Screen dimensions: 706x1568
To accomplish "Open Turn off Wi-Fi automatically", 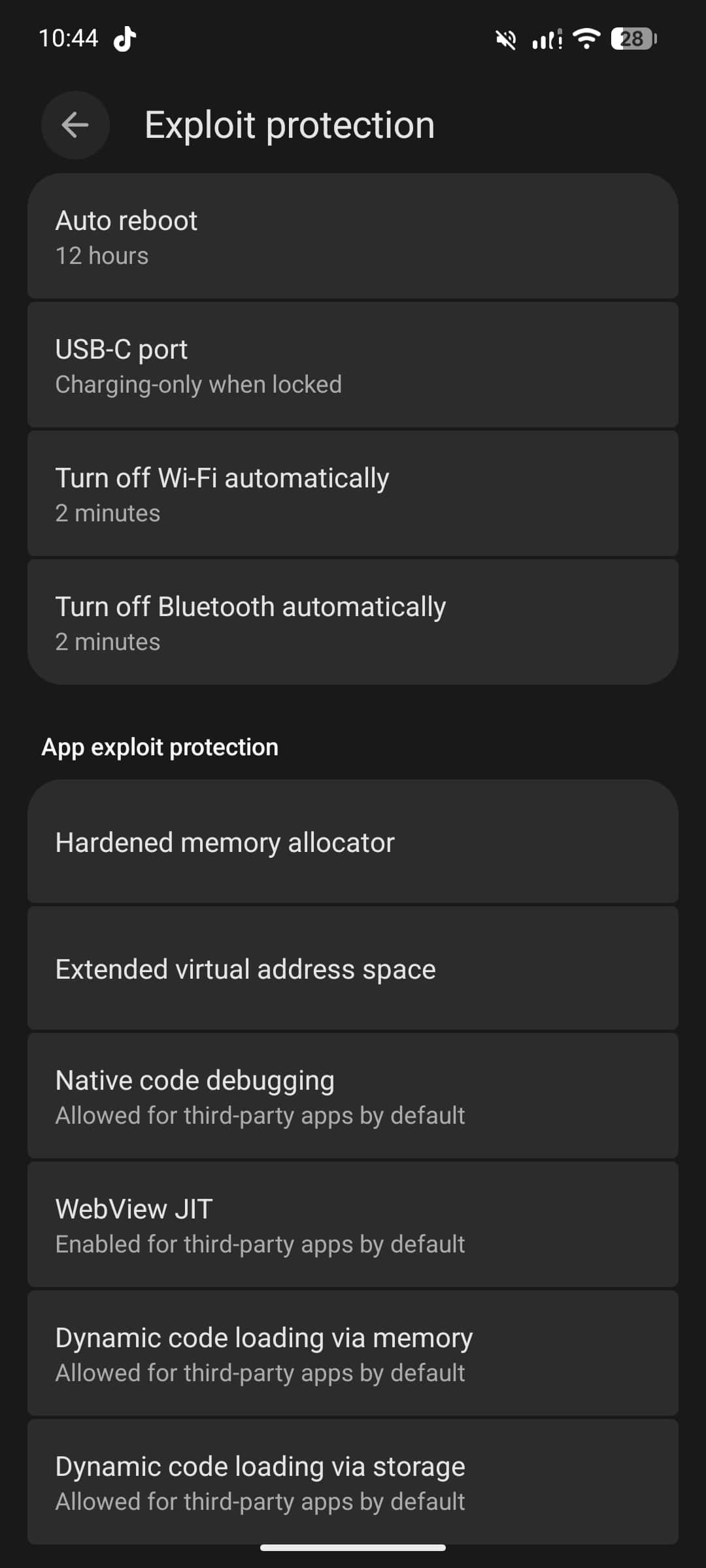I will pyautogui.click(x=353, y=494).
